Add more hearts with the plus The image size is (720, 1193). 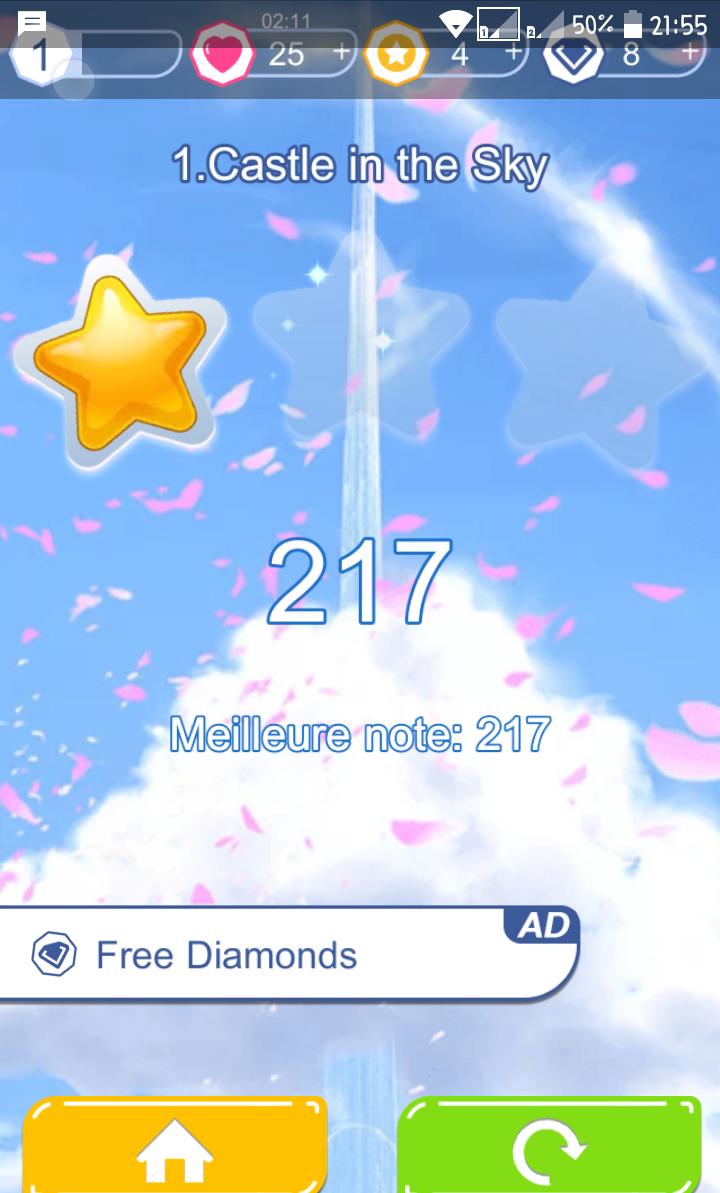pos(341,53)
